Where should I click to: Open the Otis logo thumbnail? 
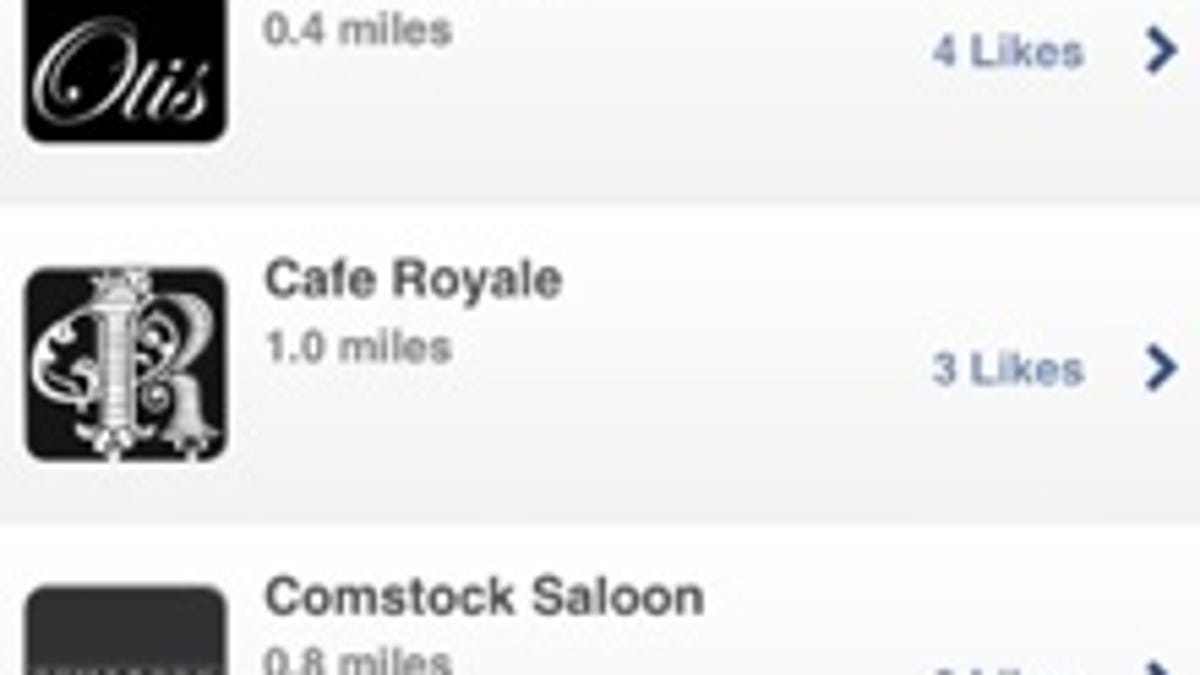click(x=126, y=68)
